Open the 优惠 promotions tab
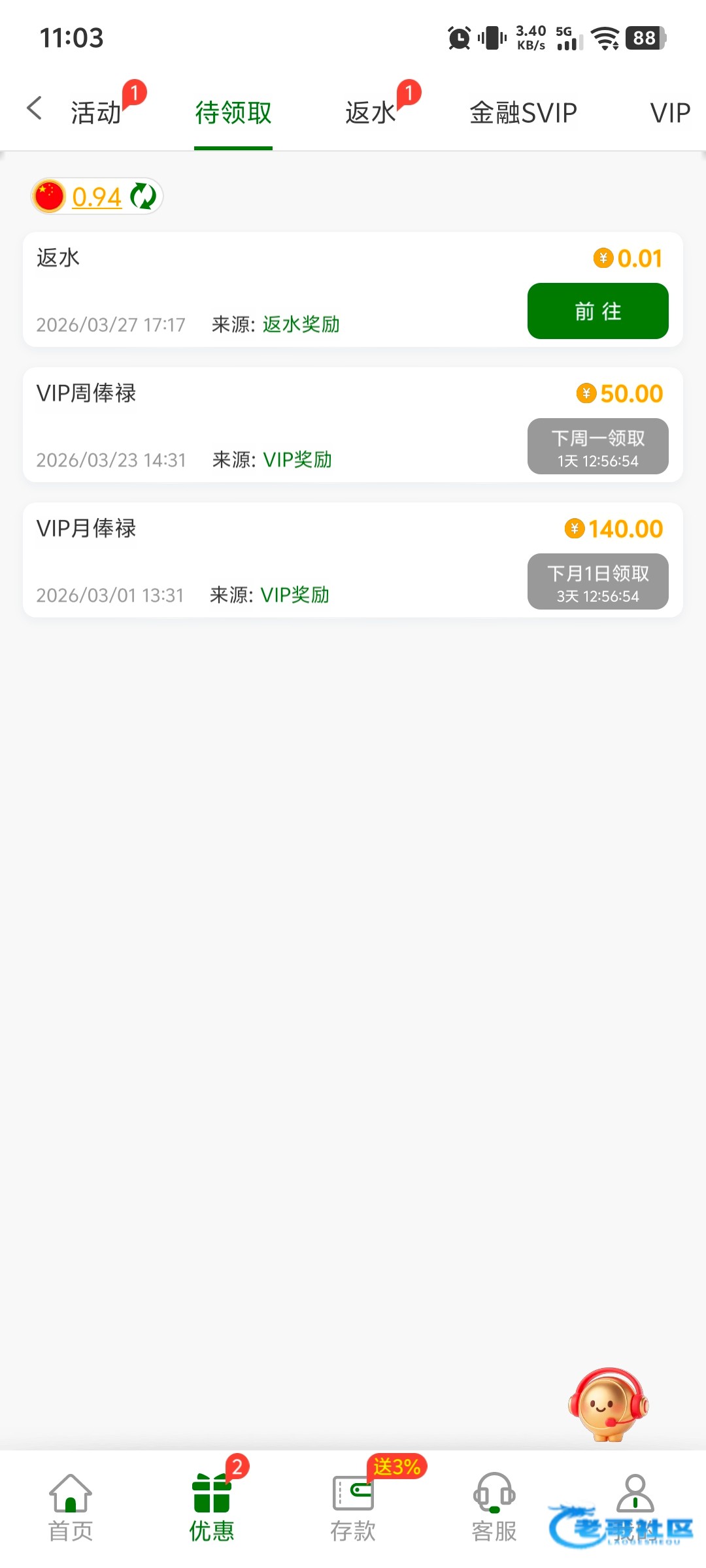This screenshot has height=1568, width=706. 212,1507
